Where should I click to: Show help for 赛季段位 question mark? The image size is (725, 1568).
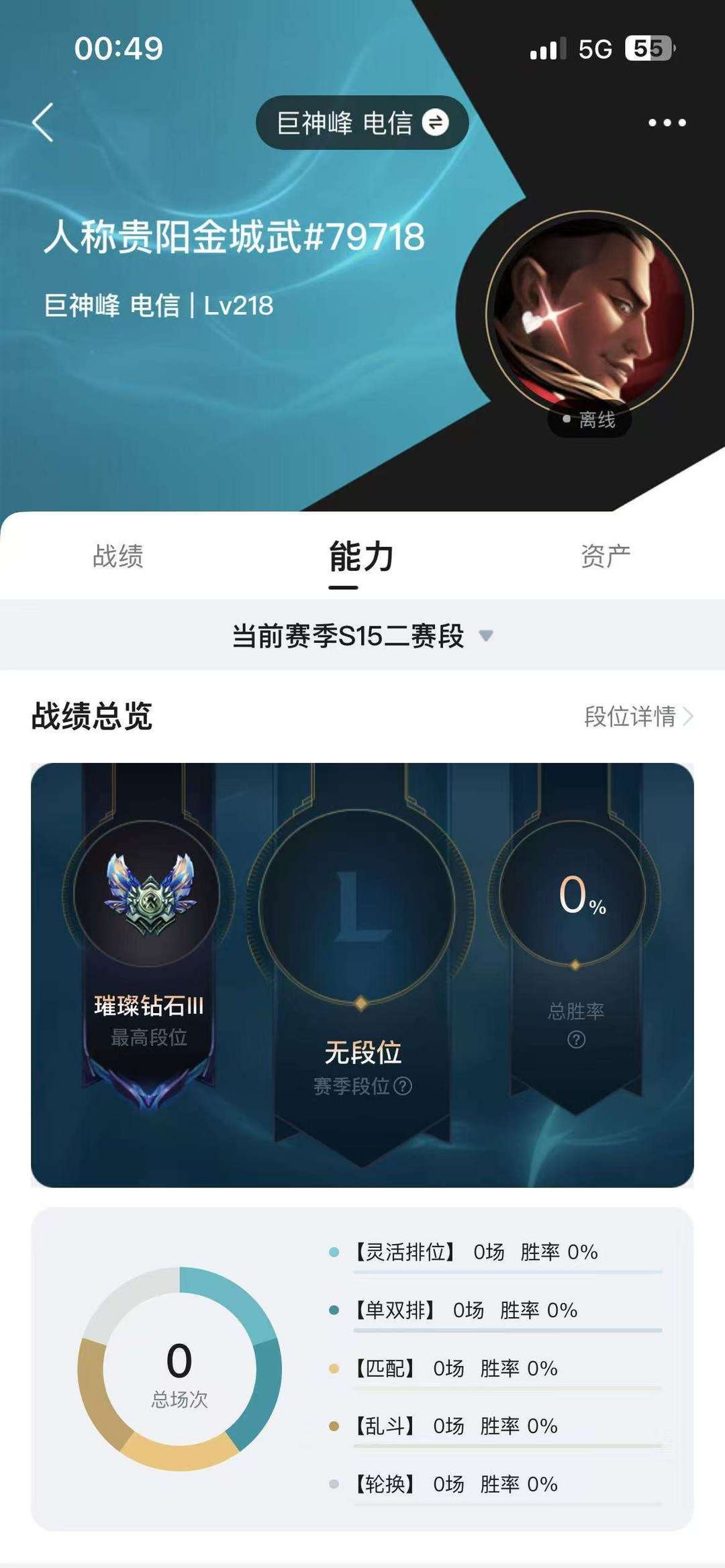(x=403, y=1086)
